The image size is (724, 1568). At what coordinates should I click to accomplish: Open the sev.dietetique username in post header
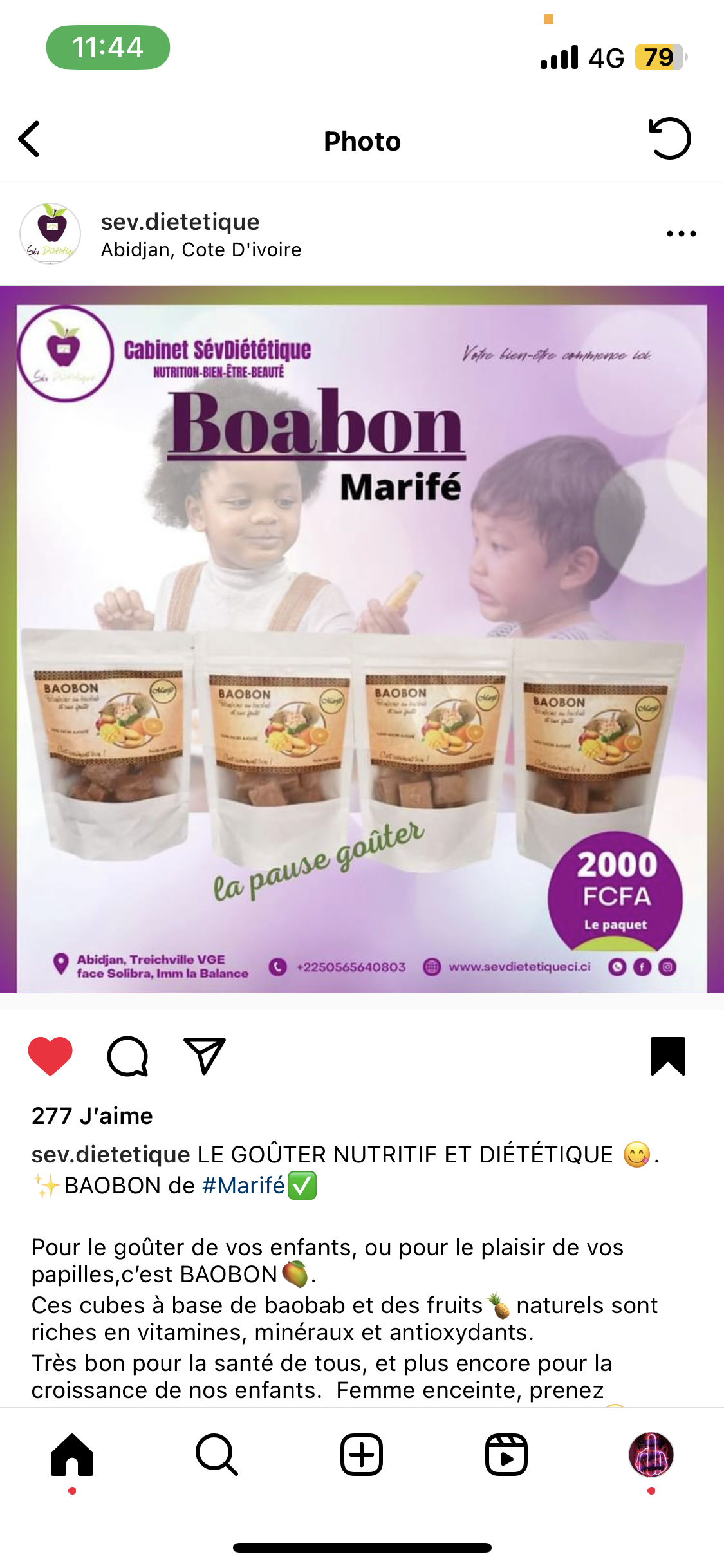pos(180,221)
